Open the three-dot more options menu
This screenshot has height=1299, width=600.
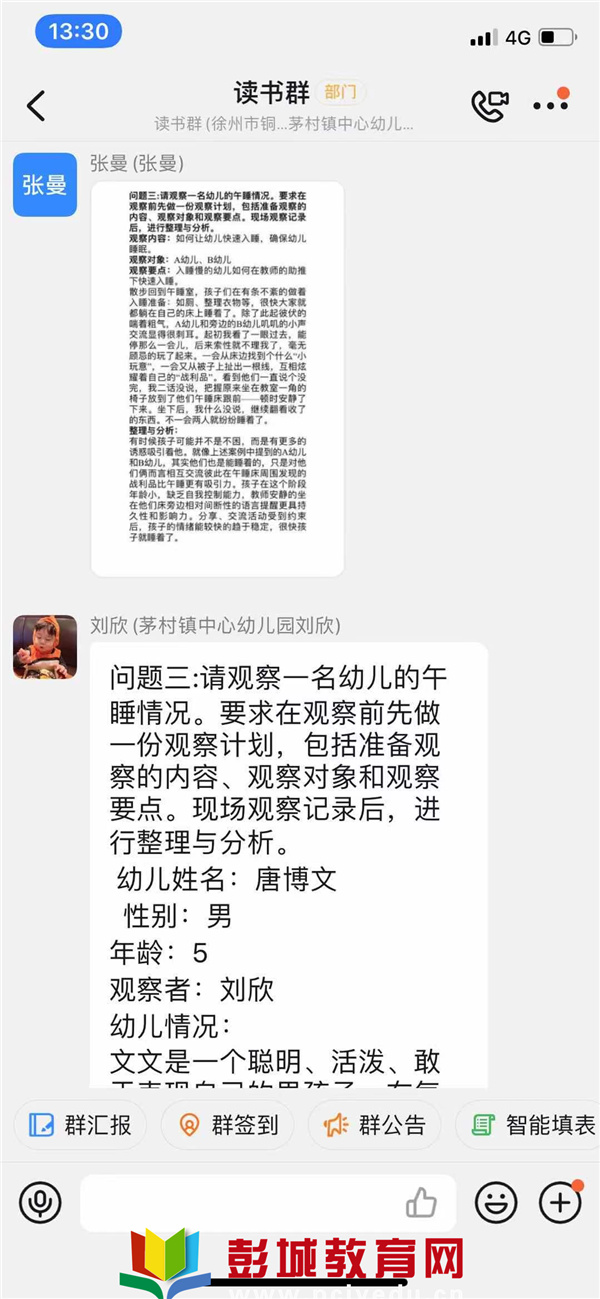551,104
